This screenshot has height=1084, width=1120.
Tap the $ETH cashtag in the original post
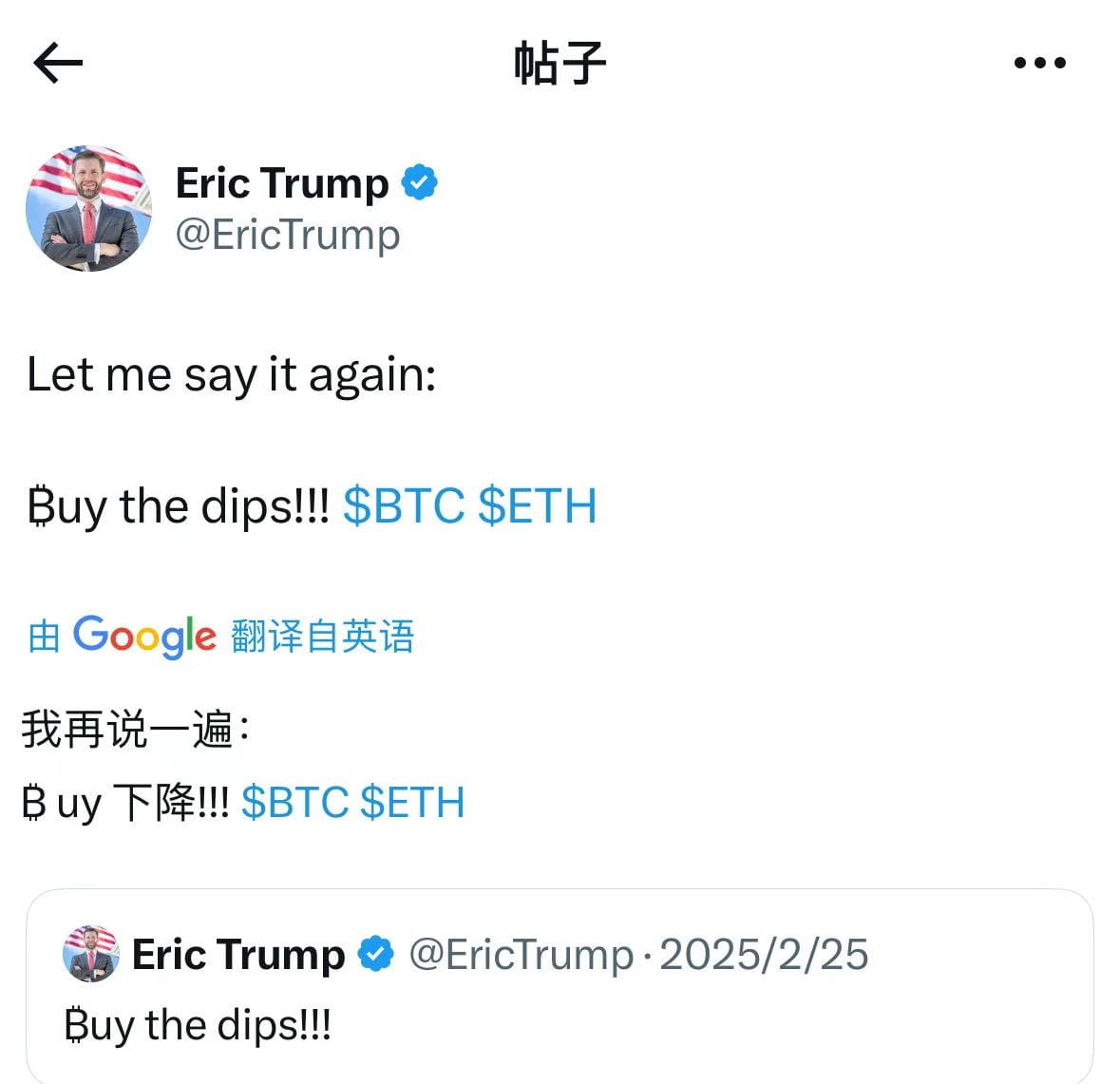point(537,505)
